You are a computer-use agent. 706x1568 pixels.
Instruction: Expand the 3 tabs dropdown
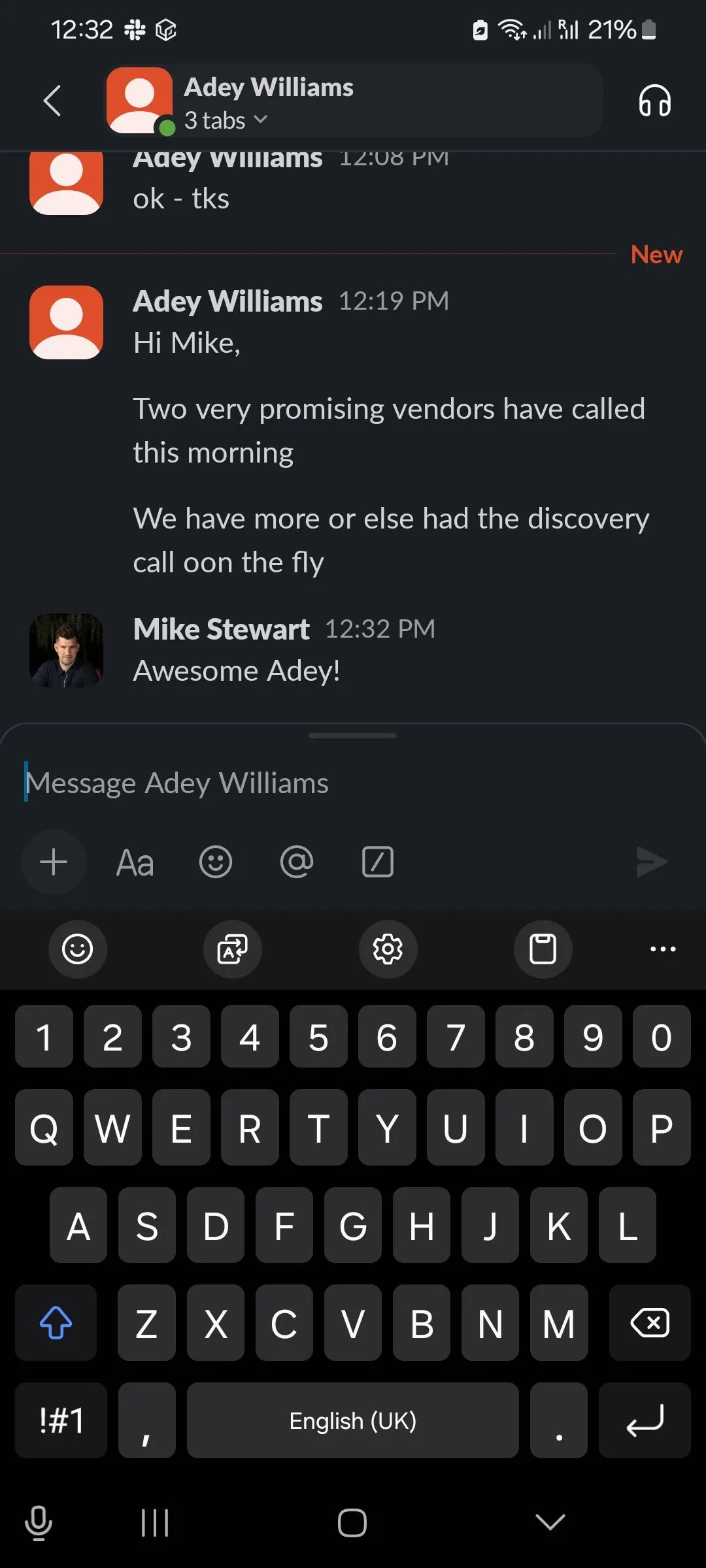click(226, 120)
